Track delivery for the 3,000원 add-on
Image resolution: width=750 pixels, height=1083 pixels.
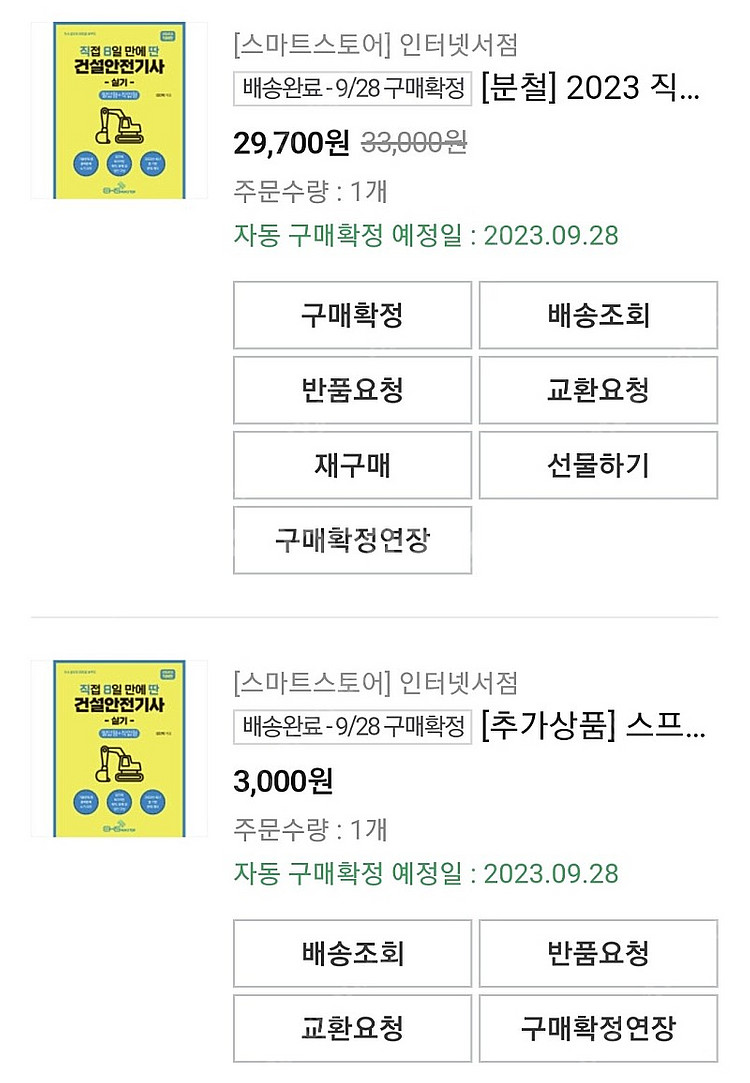[x=352, y=953]
